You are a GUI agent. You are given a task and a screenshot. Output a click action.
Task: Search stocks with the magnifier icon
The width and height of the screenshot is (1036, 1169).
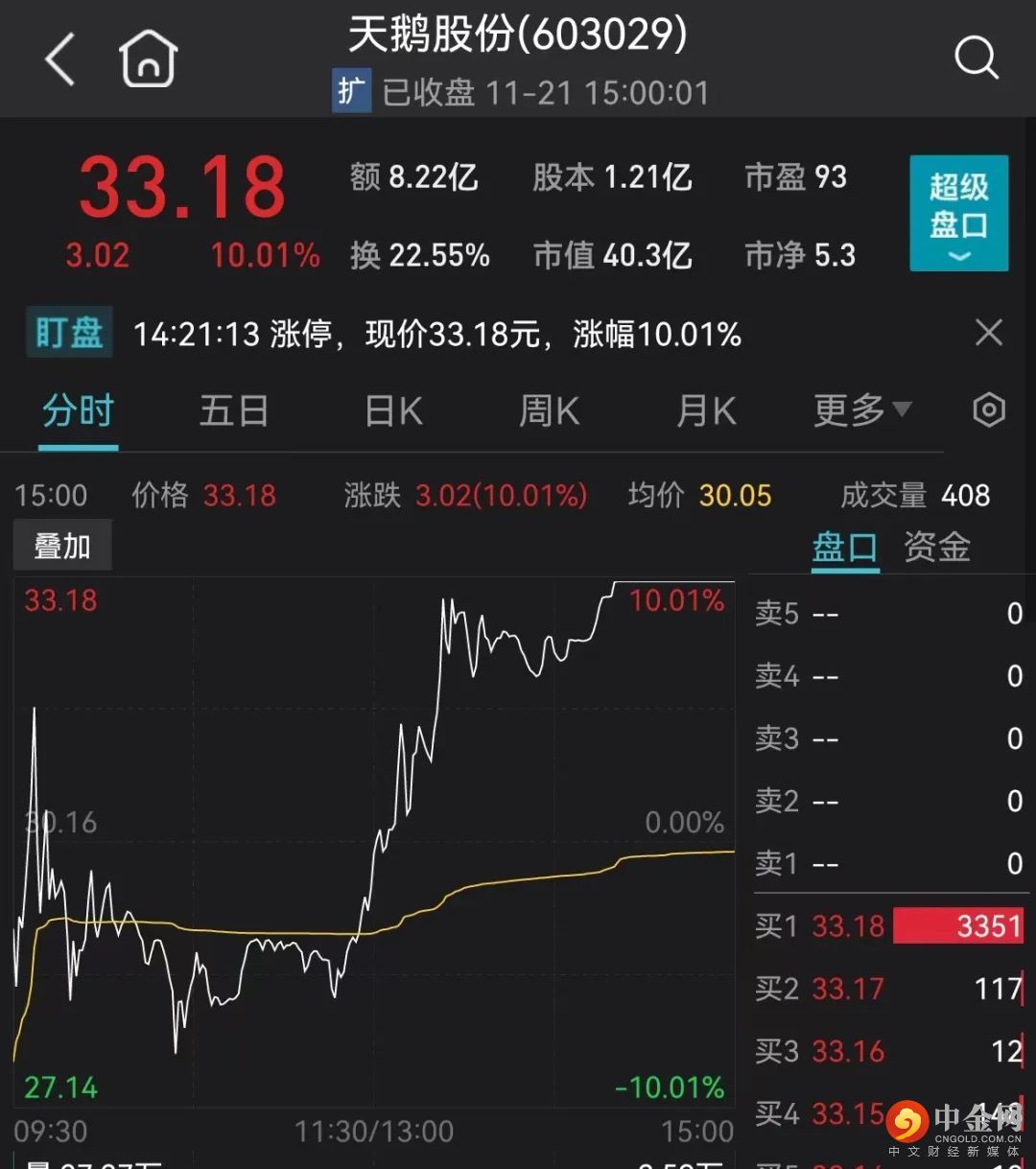click(x=977, y=59)
